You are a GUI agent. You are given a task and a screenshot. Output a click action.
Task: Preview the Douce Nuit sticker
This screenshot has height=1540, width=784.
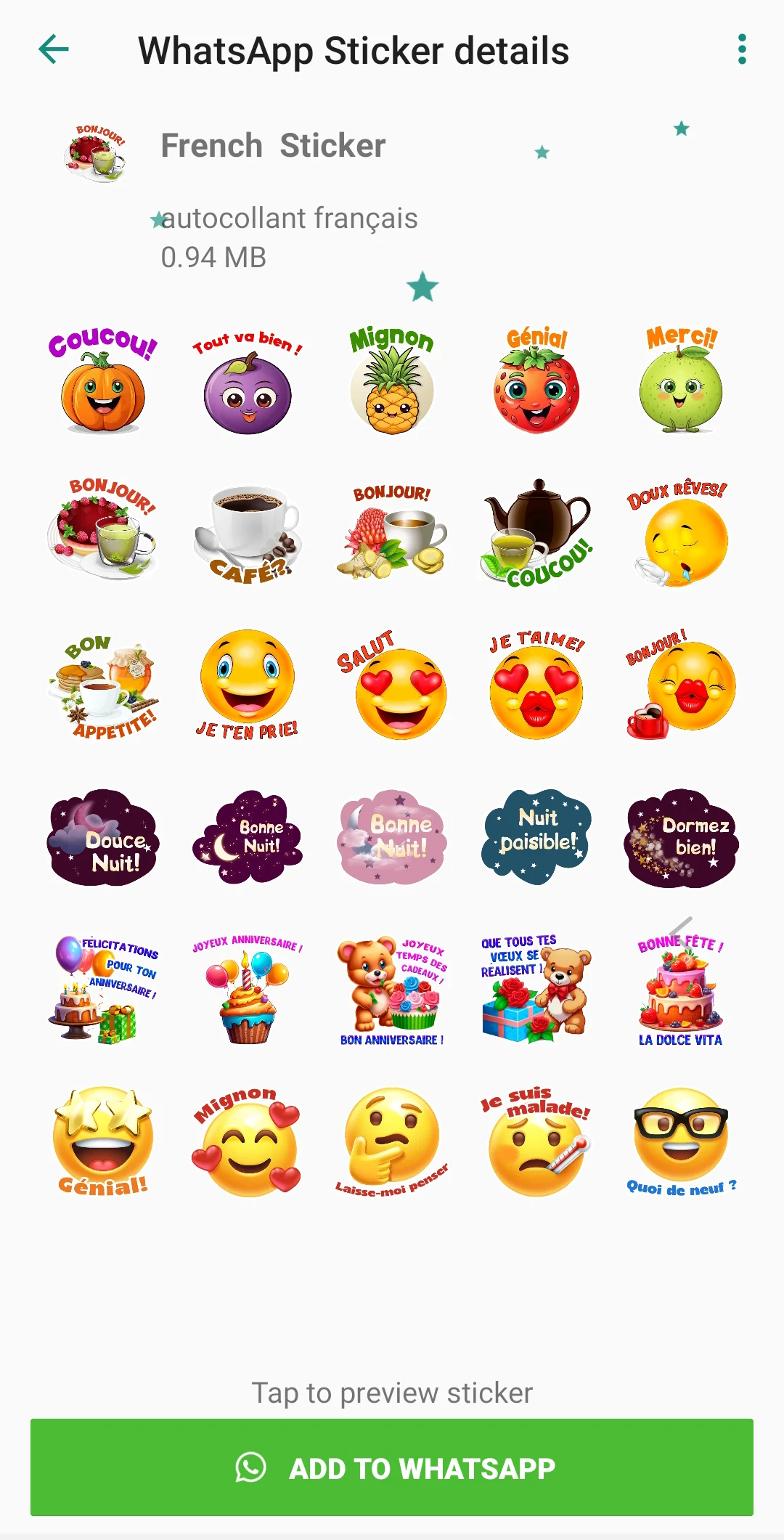pyautogui.click(x=102, y=837)
